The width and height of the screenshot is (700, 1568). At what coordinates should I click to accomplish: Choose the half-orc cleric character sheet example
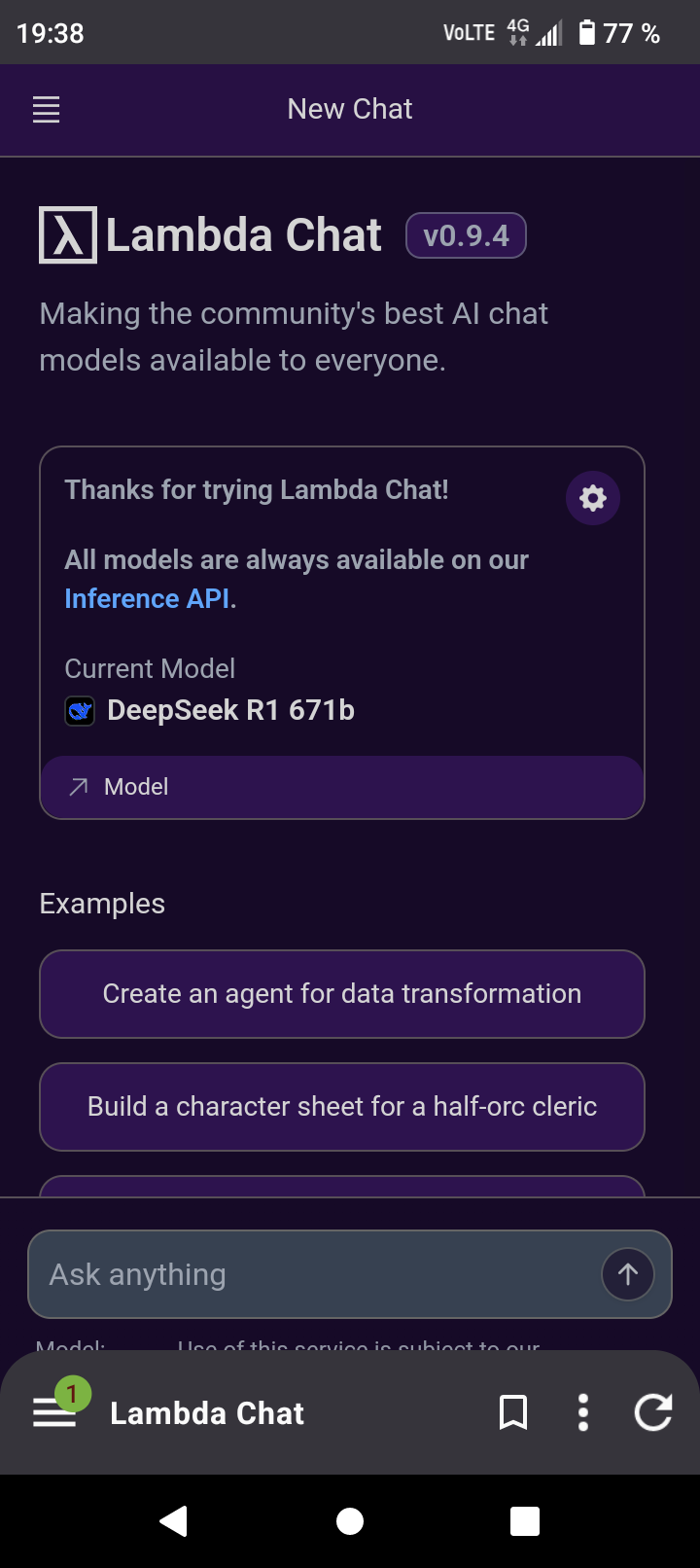point(342,1107)
